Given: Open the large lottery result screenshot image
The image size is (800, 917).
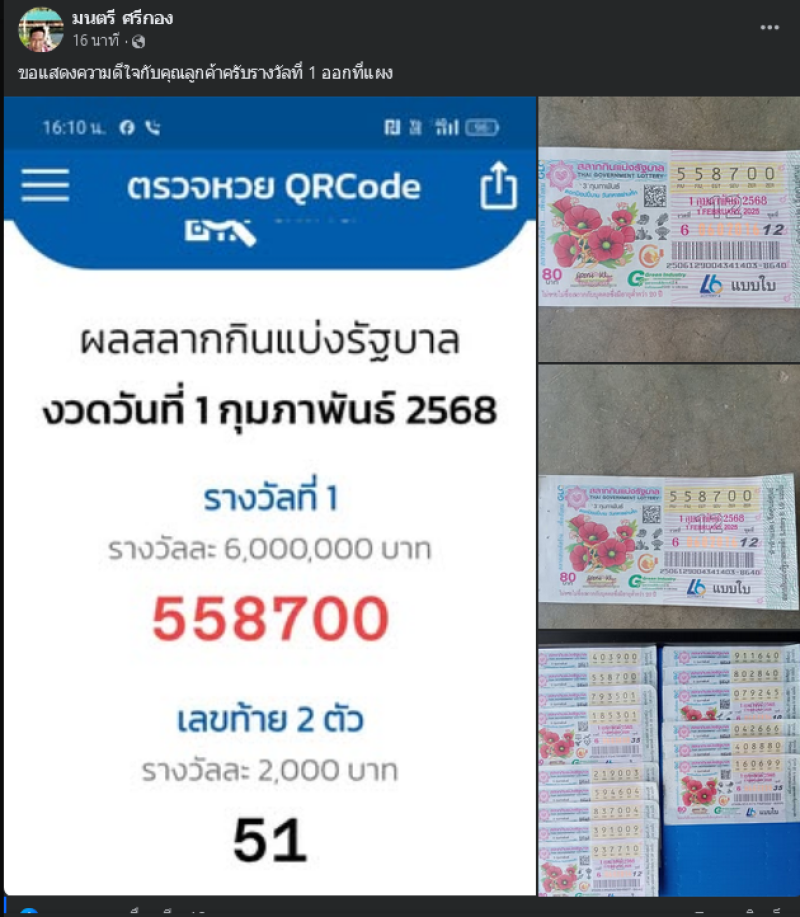Looking at the screenshot, I should click(270, 495).
